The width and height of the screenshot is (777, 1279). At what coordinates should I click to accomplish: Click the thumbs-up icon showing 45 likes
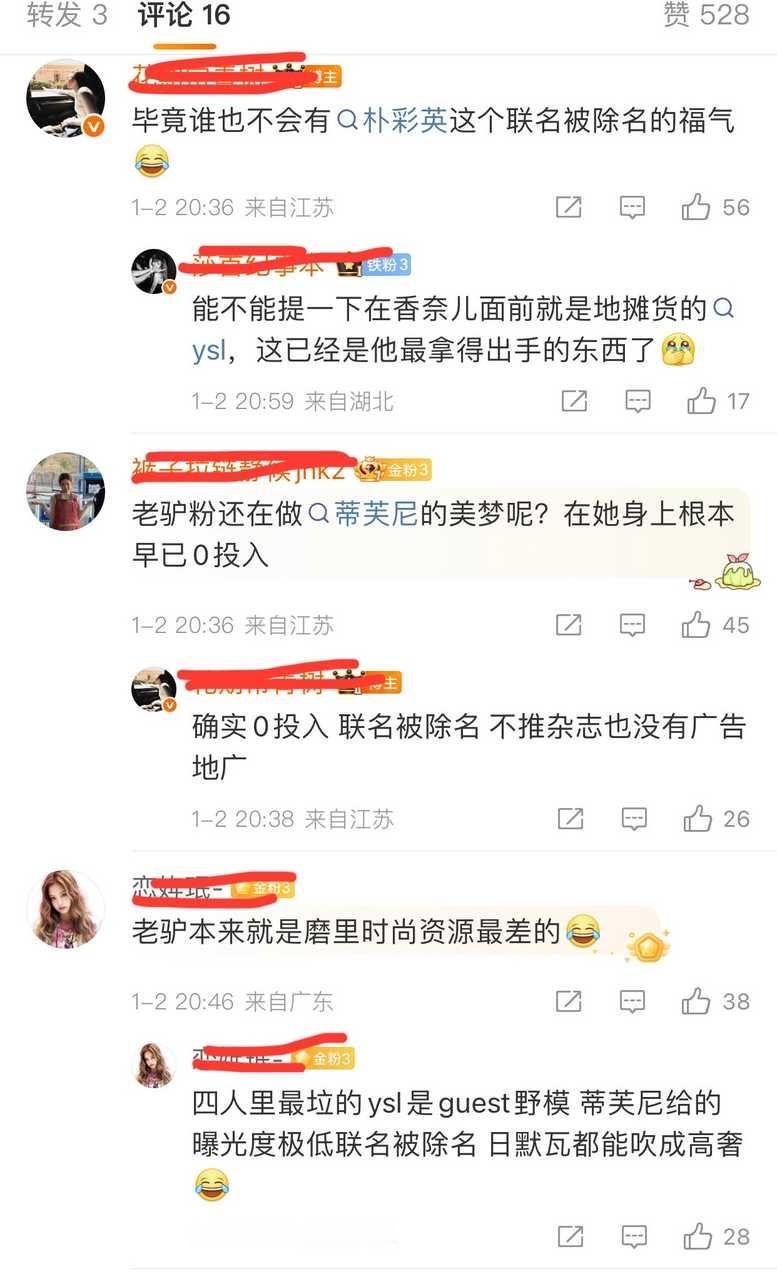coord(693,624)
